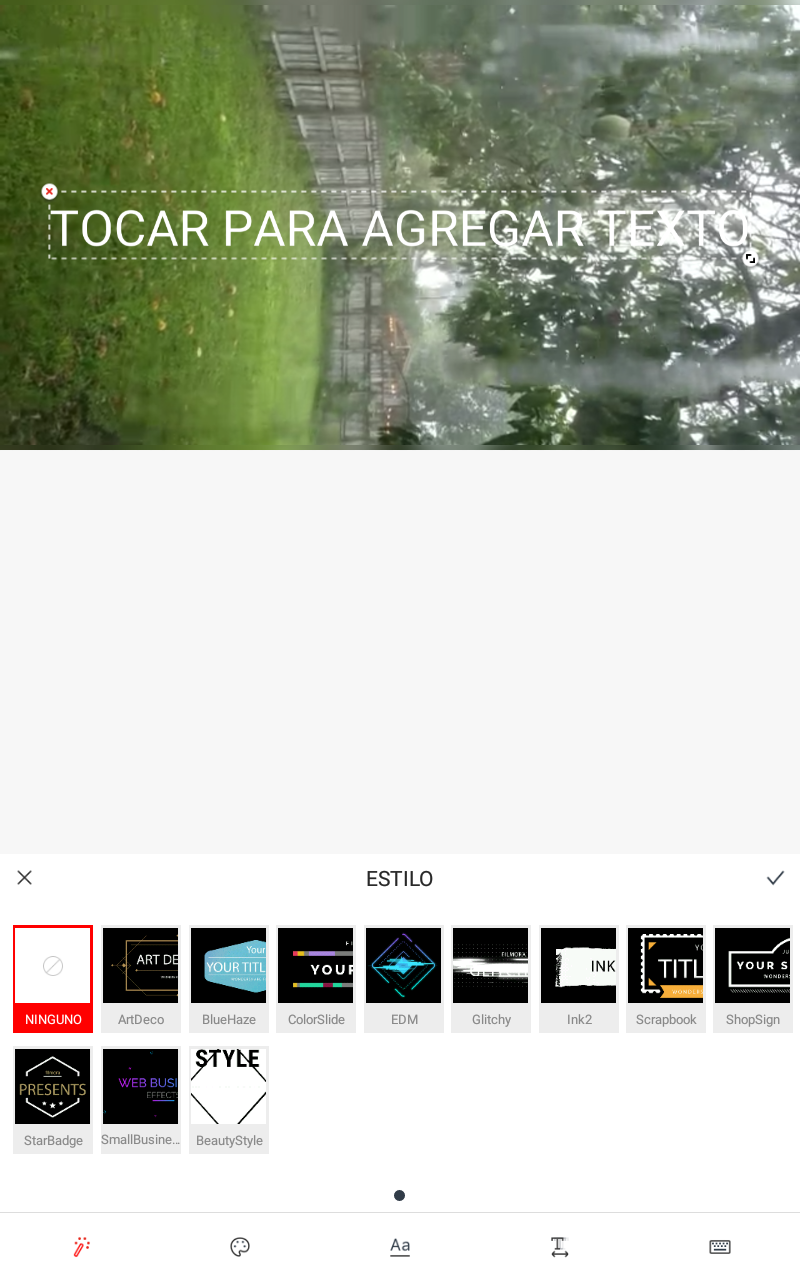This screenshot has height=1280, width=800.
Task: Apply the ArtDeco text style
Action: [141, 977]
